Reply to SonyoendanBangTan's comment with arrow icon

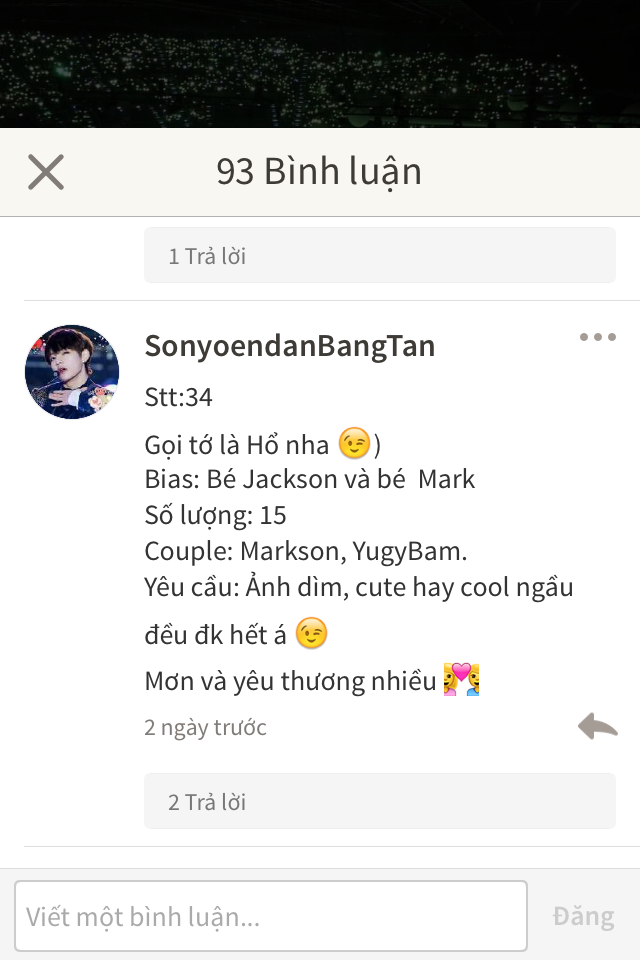click(x=598, y=726)
